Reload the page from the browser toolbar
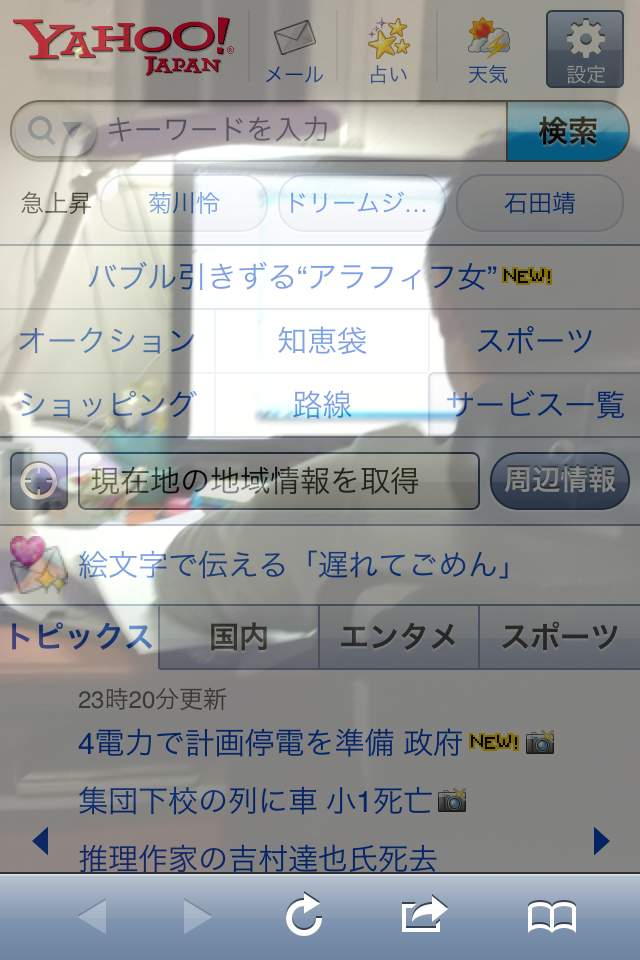 tap(304, 915)
